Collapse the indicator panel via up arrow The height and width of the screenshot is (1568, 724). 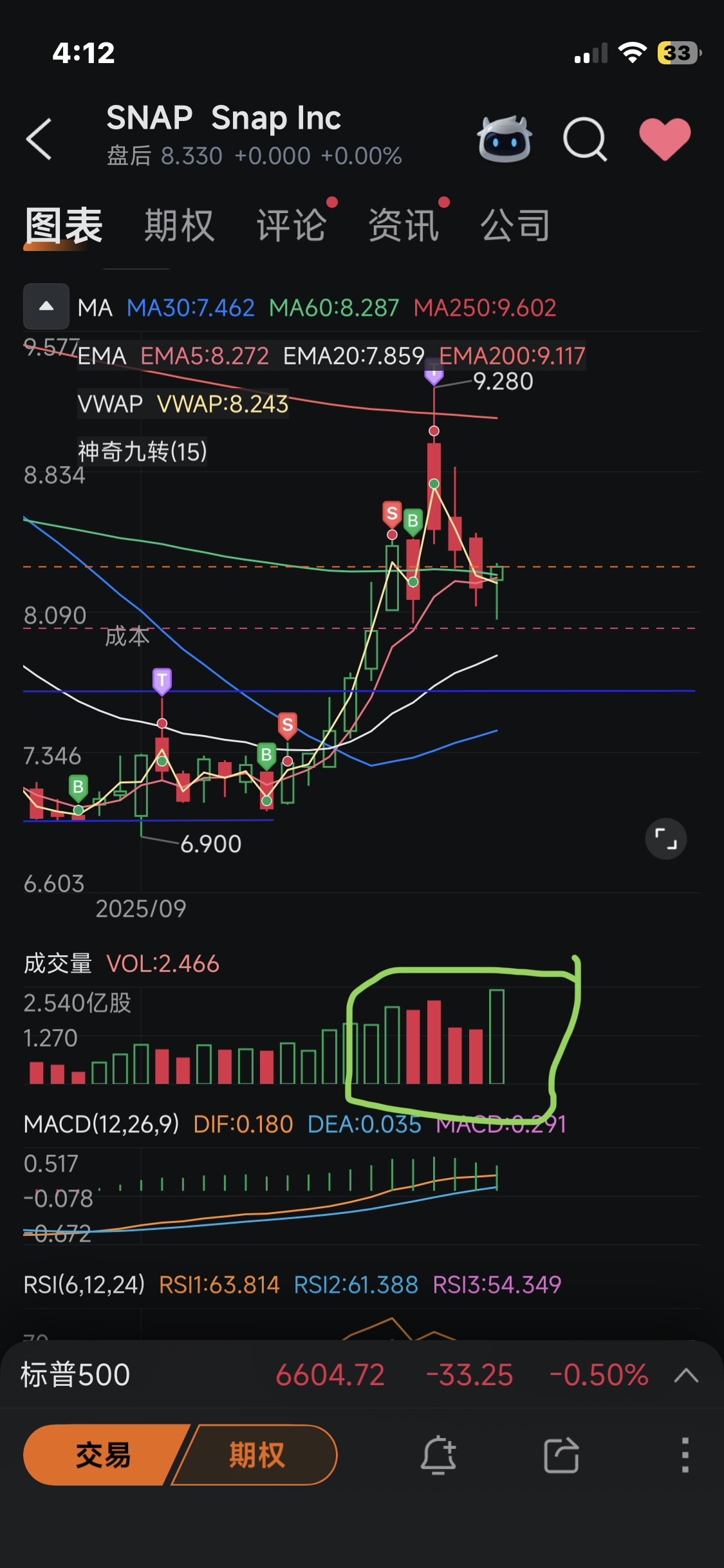coord(46,306)
